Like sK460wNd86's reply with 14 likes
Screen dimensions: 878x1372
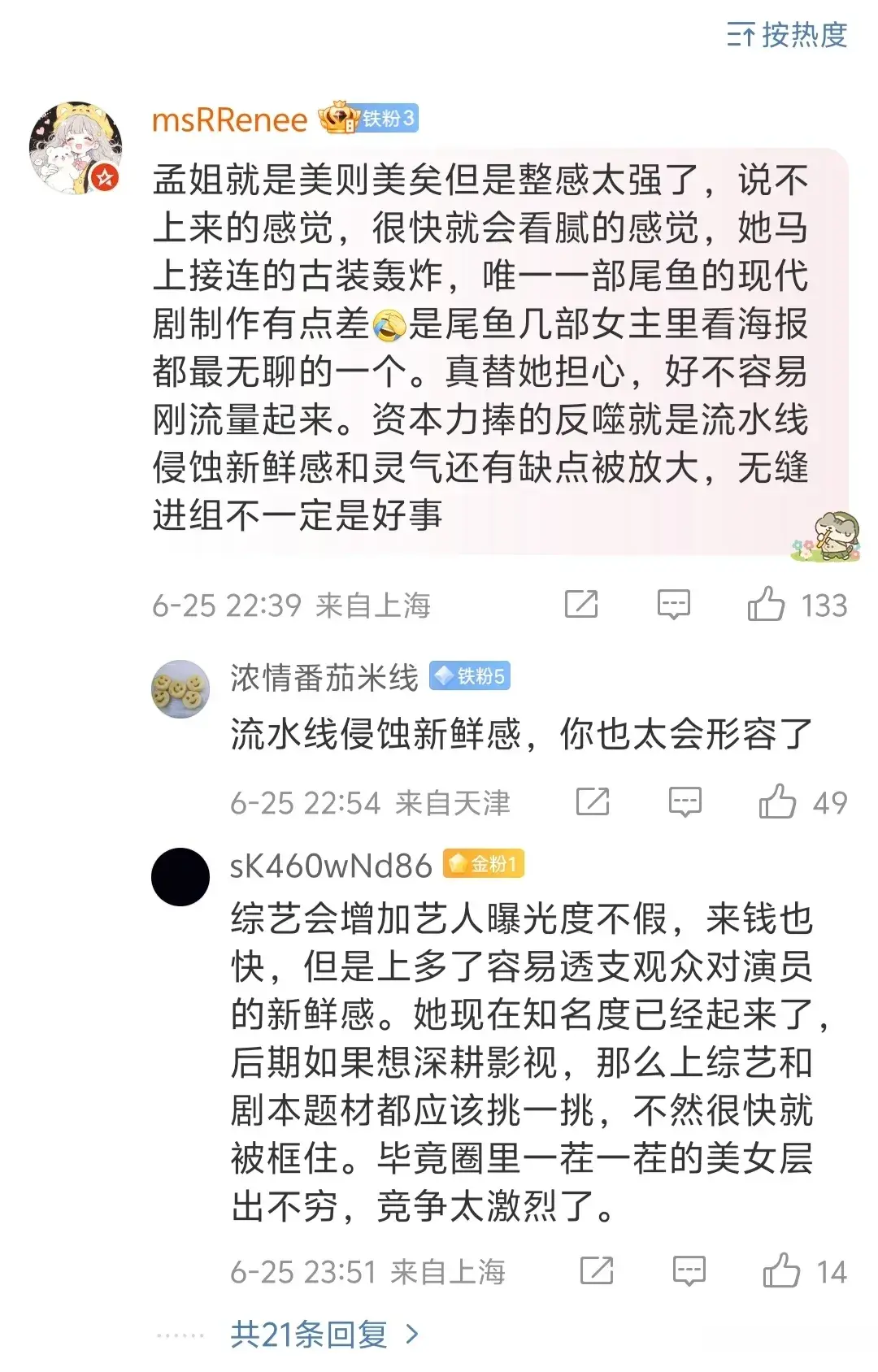click(x=781, y=1270)
